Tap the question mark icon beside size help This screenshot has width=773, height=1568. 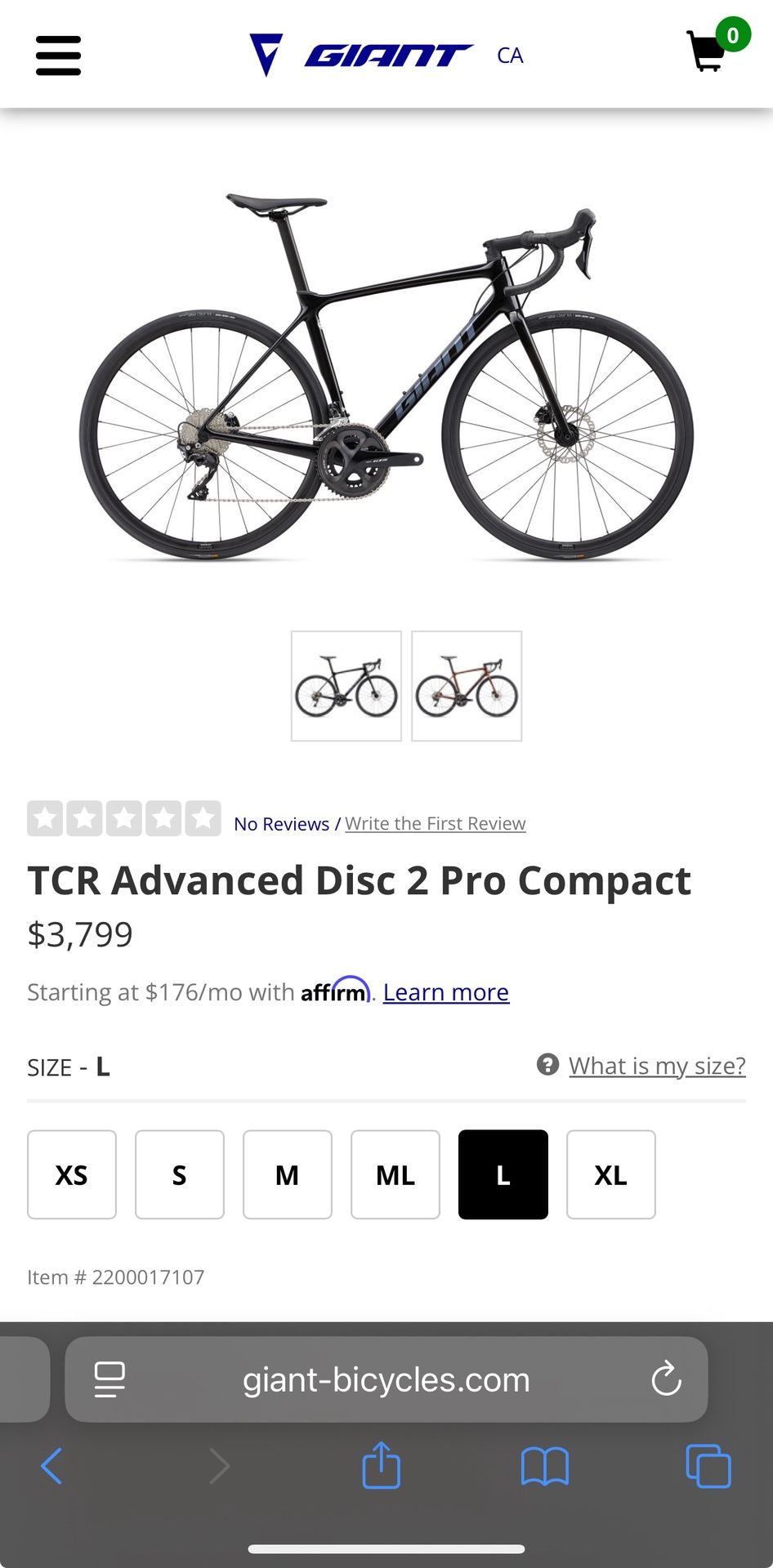(x=546, y=1066)
